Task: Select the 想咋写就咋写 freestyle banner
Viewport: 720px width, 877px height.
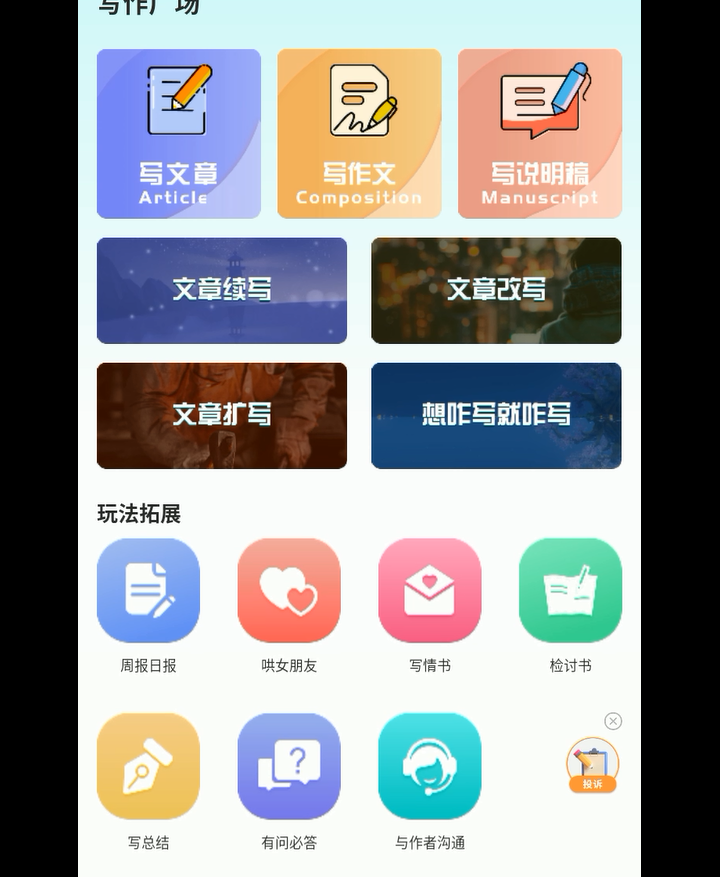Action: (496, 415)
